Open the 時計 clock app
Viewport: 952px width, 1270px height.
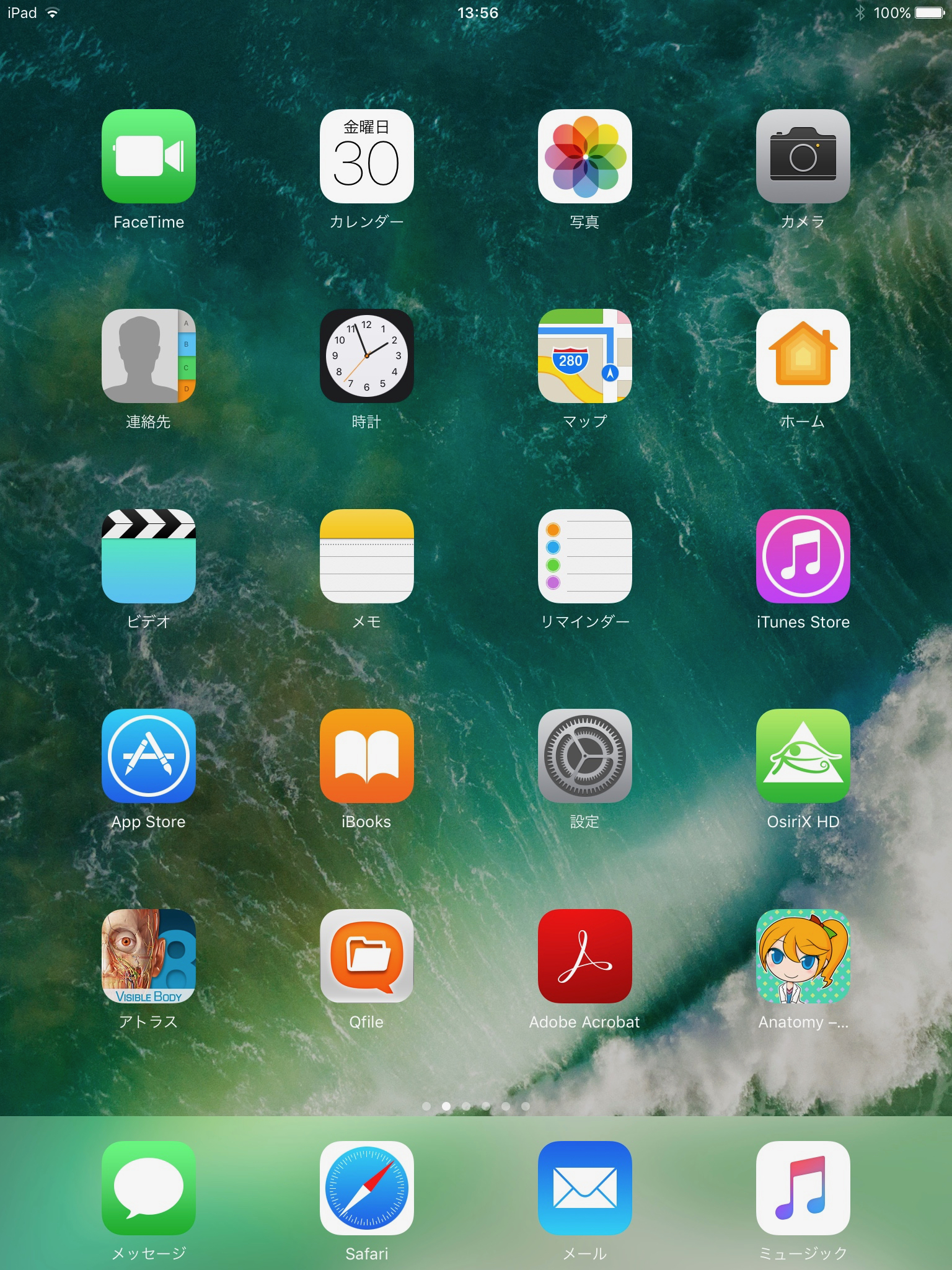point(367,356)
